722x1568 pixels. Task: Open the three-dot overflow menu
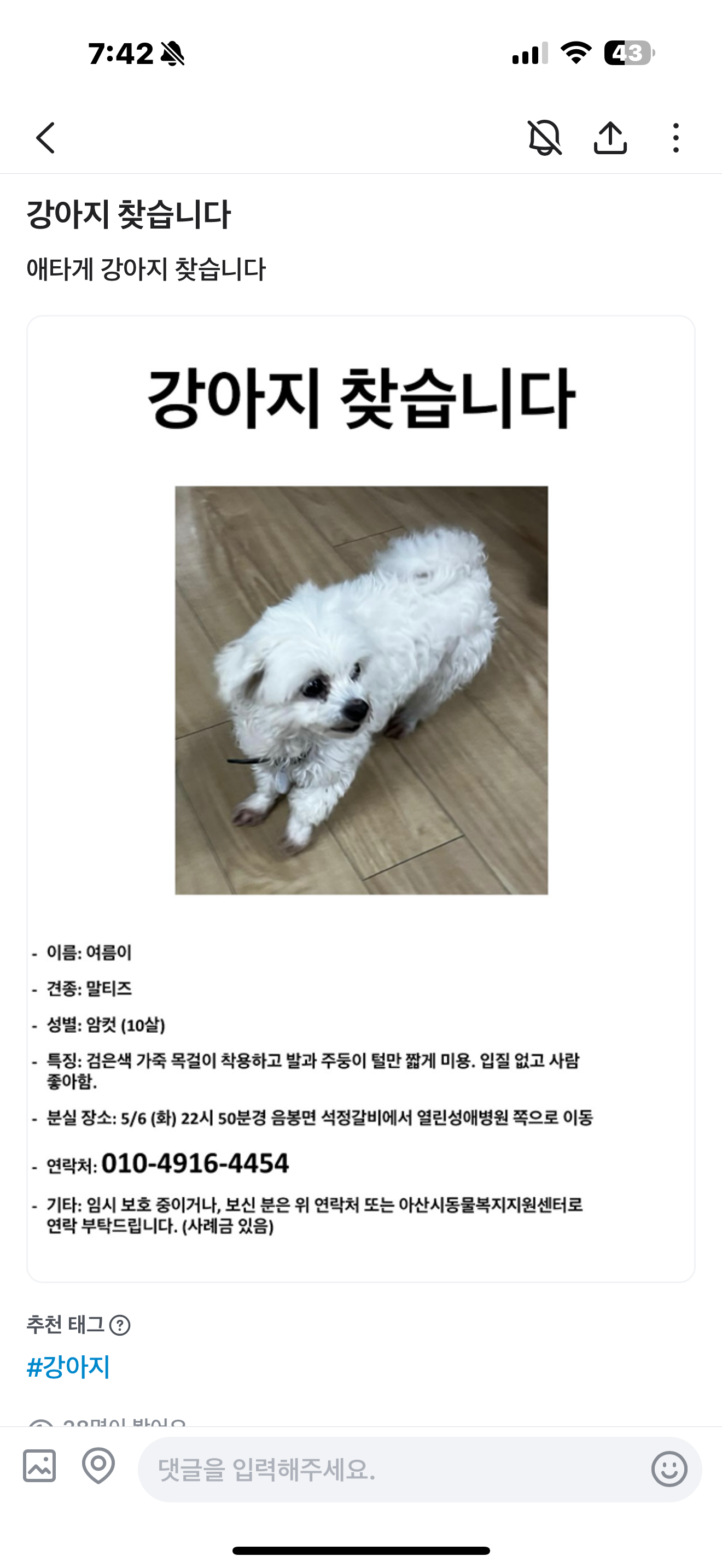(676, 138)
